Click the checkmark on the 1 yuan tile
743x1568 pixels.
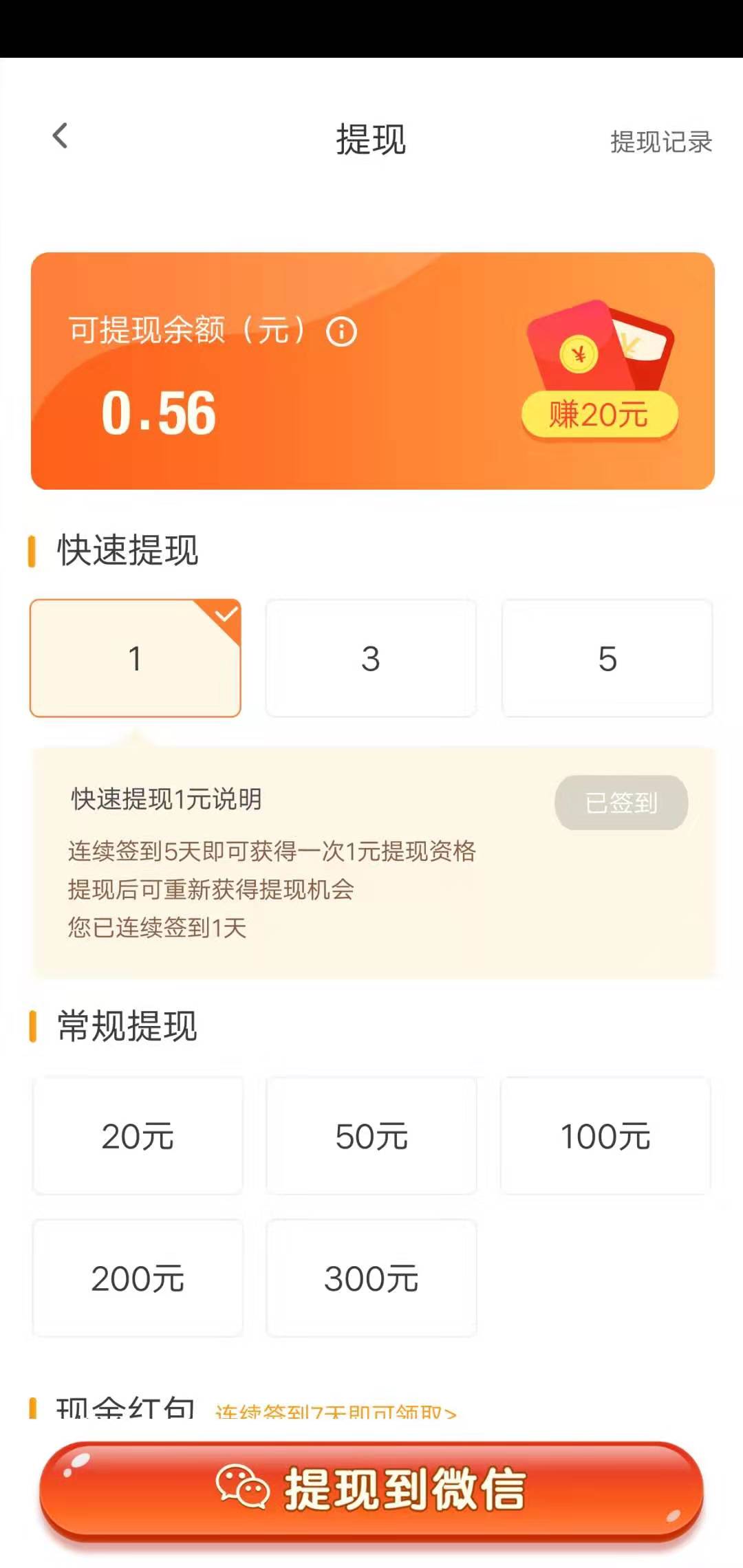point(226,616)
